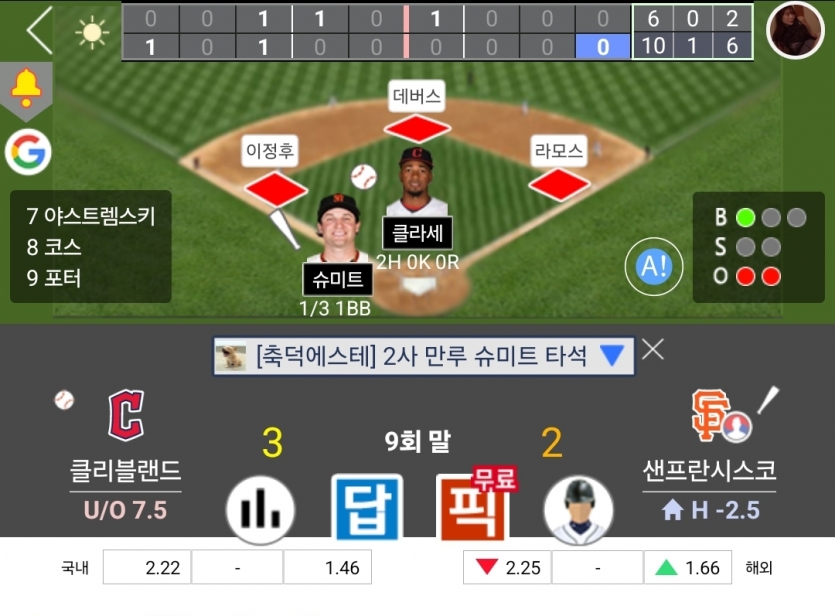Select domestic odds 1.46
This screenshot has height=616, width=835.
point(327,568)
